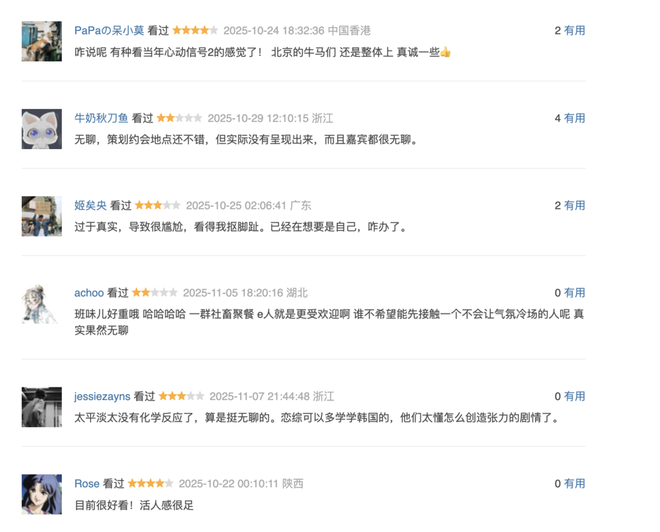Mark jessiezayns's comment as 有用
This screenshot has width=660, height=532.
tap(574, 396)
